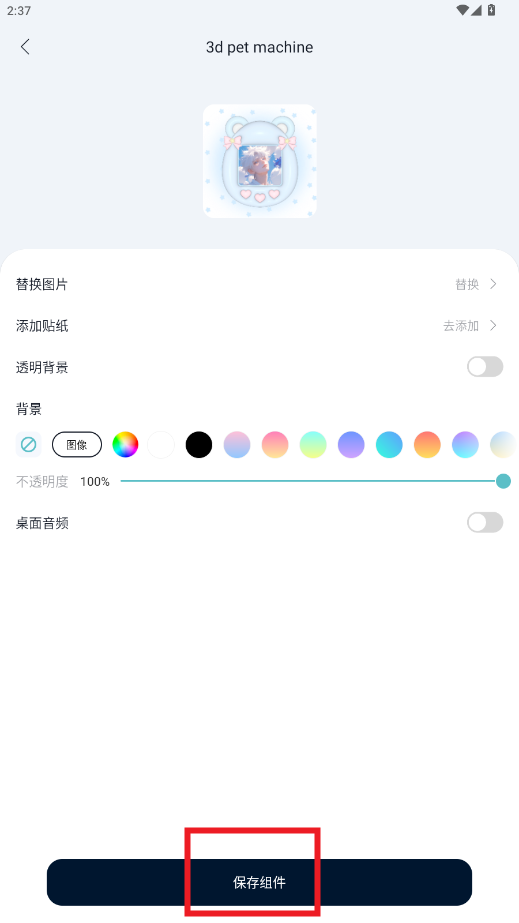The image size is (519, 923).
Task: Go back using the top-left arrow
Action: click(25, 47)
